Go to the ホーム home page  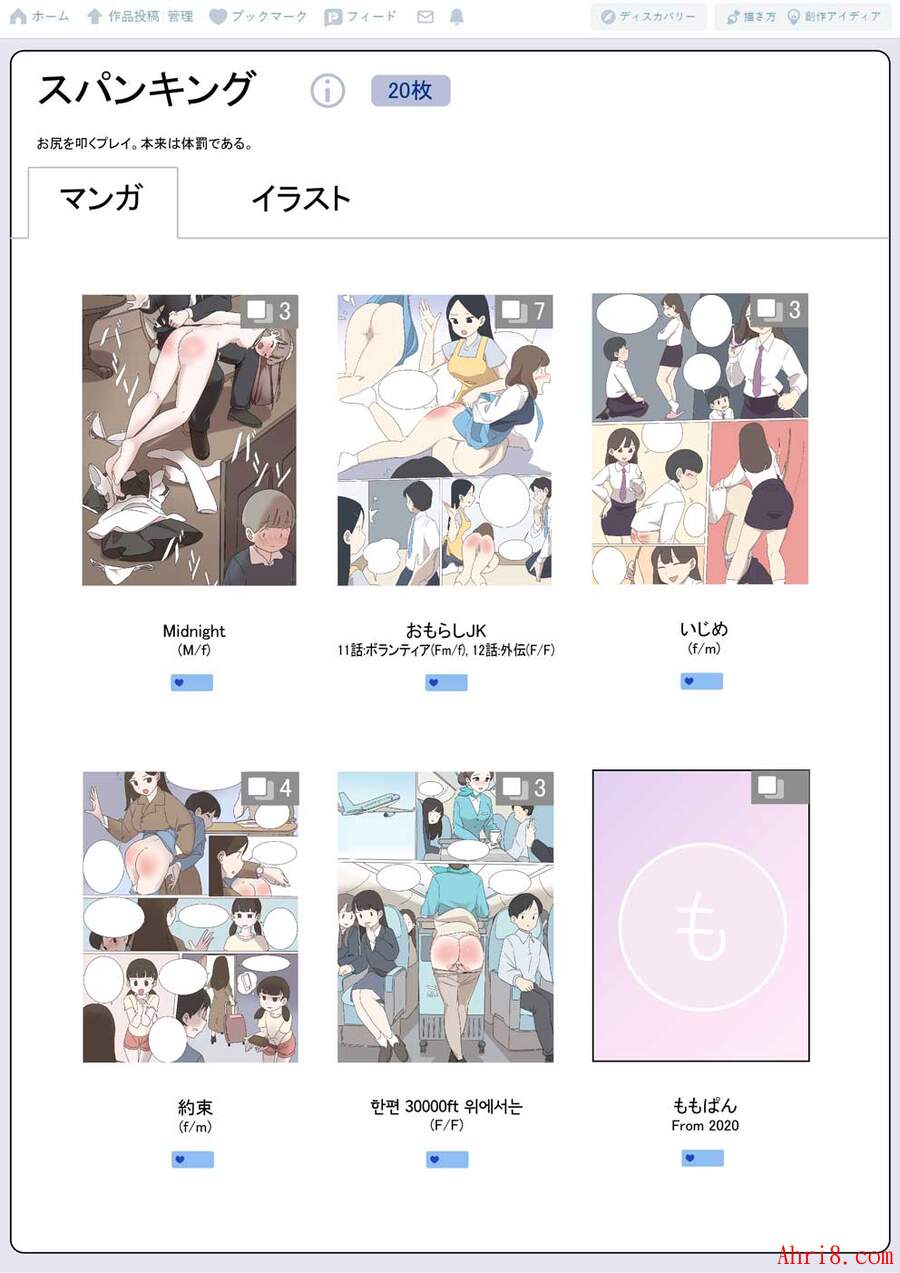[x=40, y=16]
